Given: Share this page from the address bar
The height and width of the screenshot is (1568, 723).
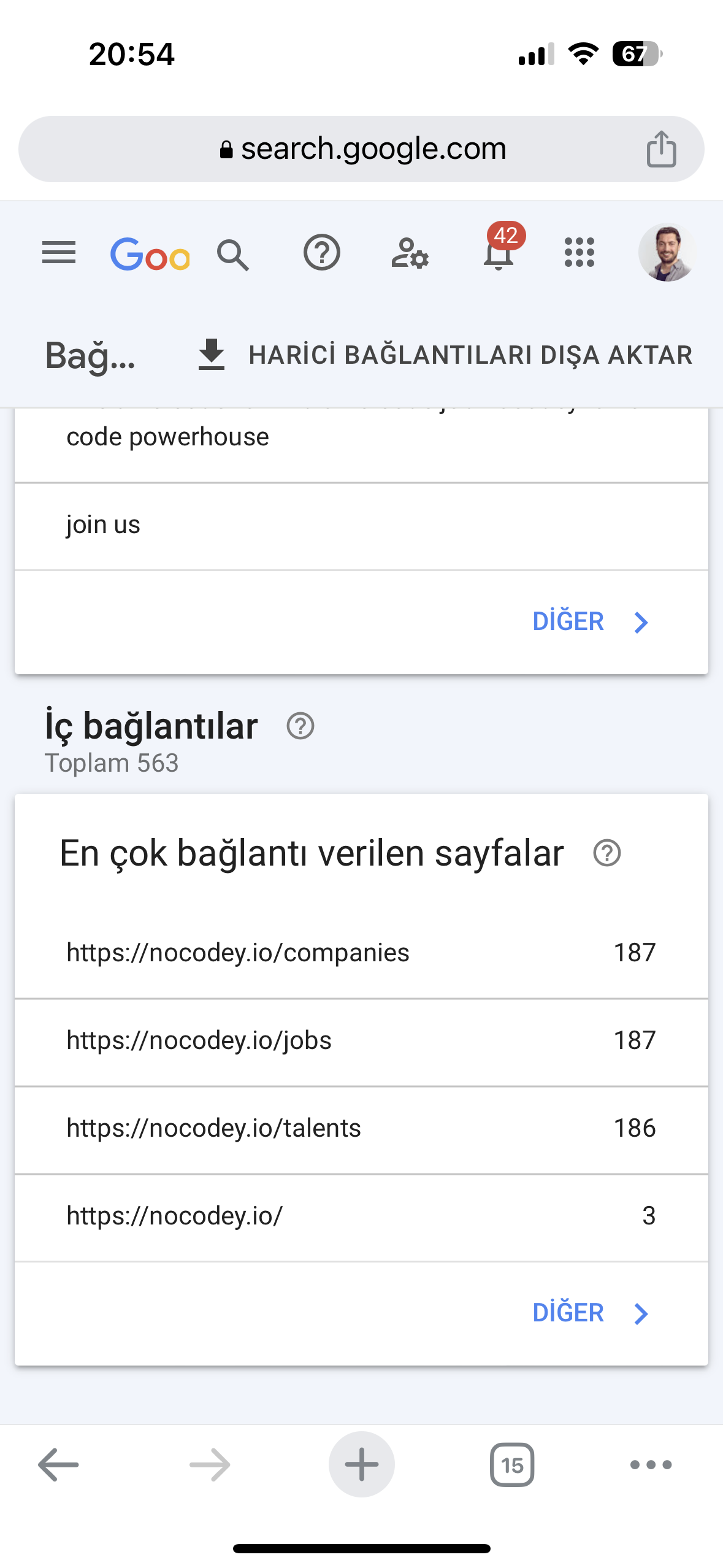Looking at the screenshot, I should (661, 149).
